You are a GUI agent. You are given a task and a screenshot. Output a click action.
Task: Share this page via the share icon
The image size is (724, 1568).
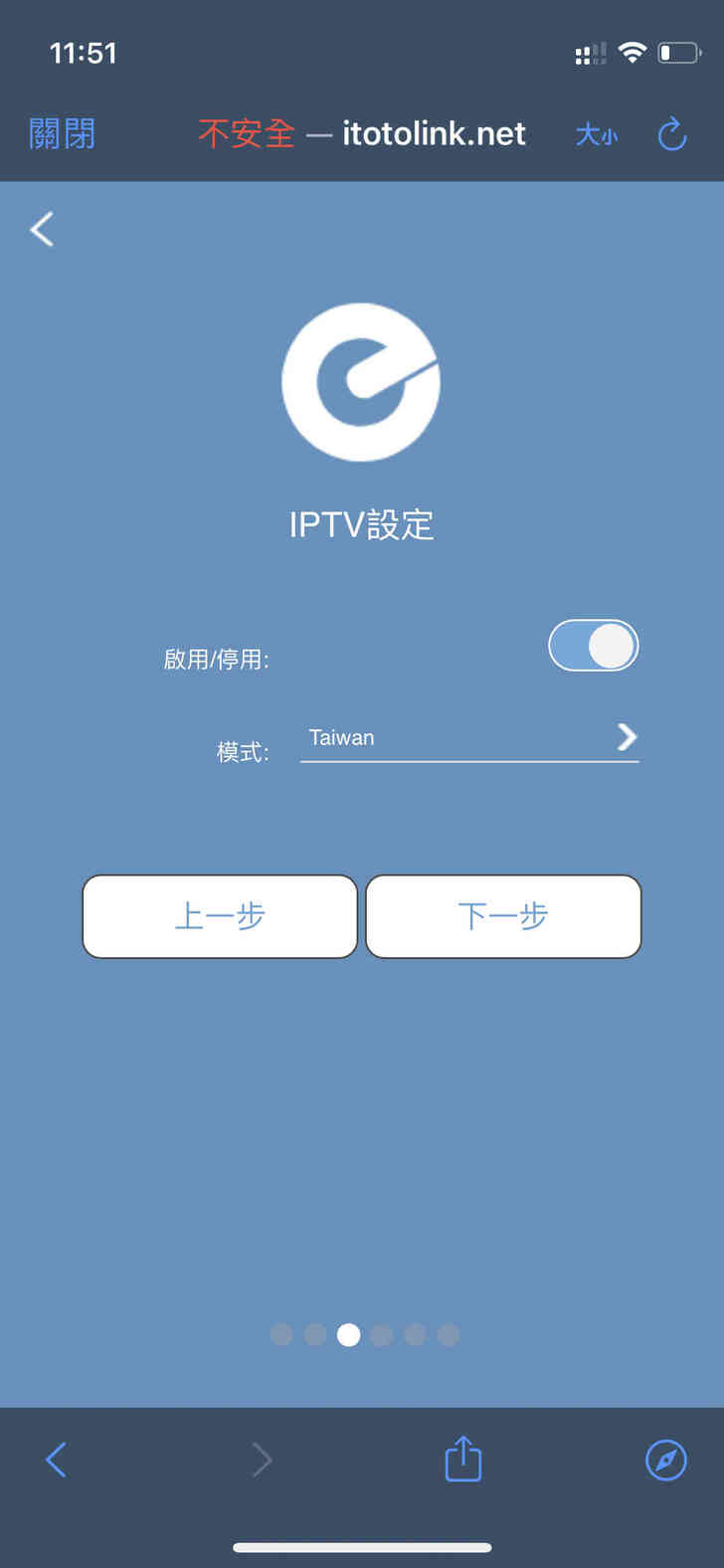pyautogui.click(x=462, y=1459)
